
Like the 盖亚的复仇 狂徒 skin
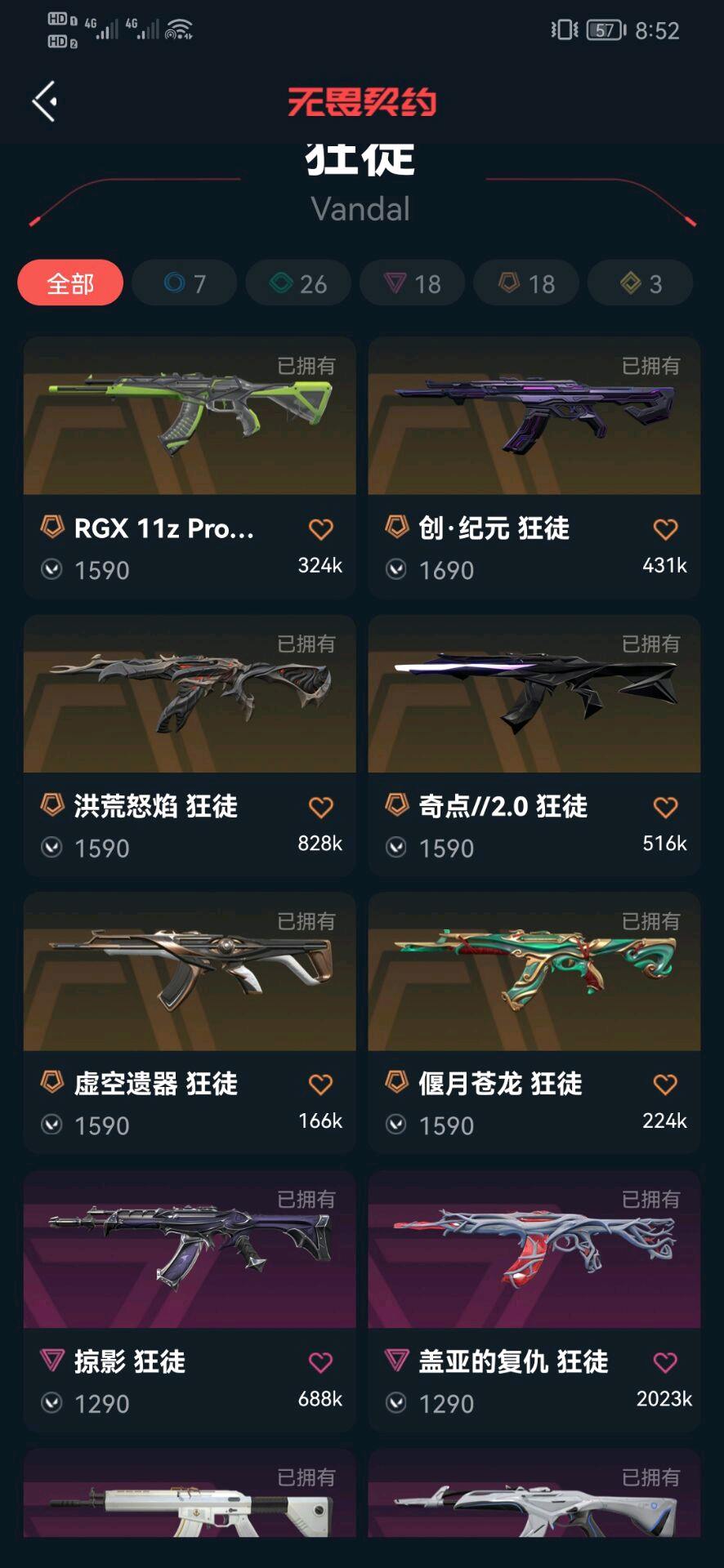(x=665, y=1362)
